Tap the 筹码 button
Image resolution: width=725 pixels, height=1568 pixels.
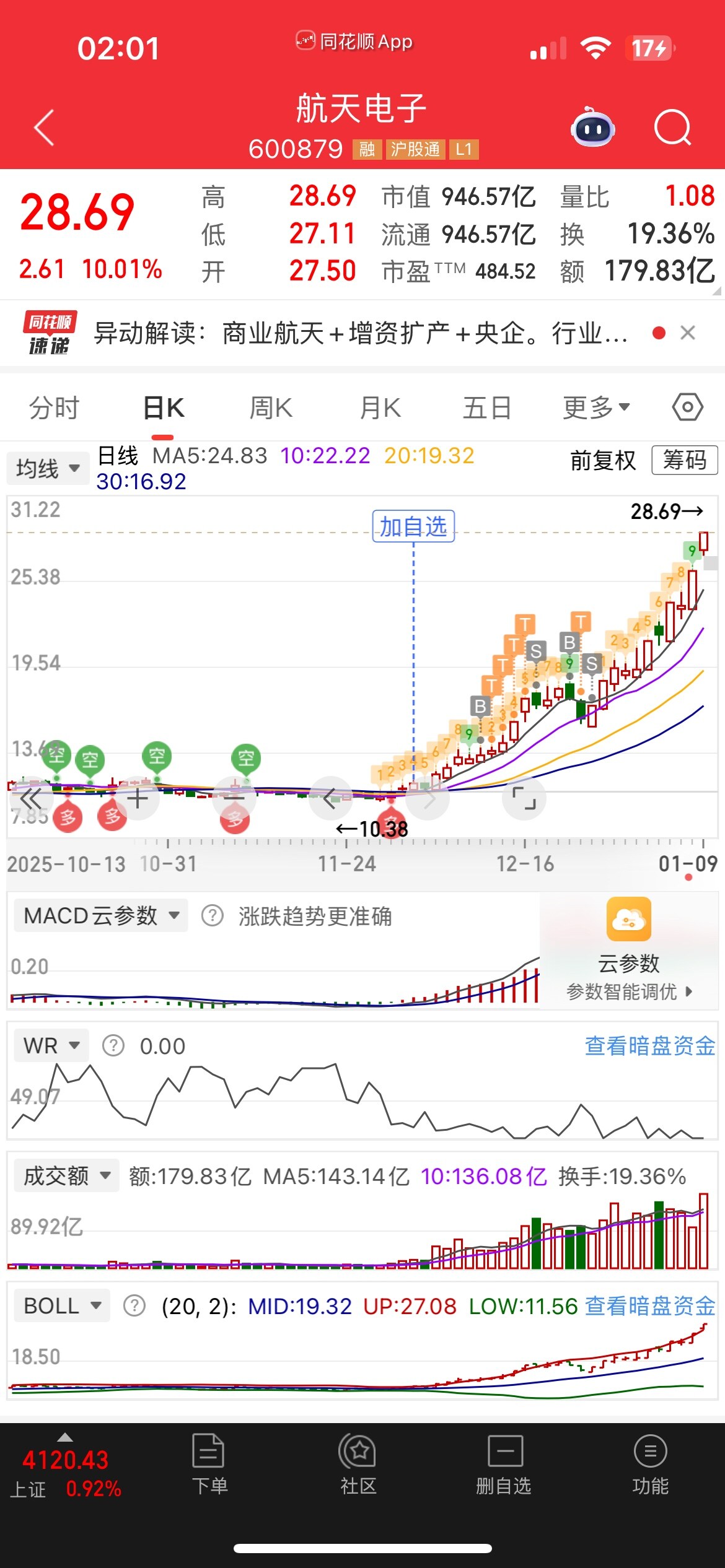tap(684, 460)
